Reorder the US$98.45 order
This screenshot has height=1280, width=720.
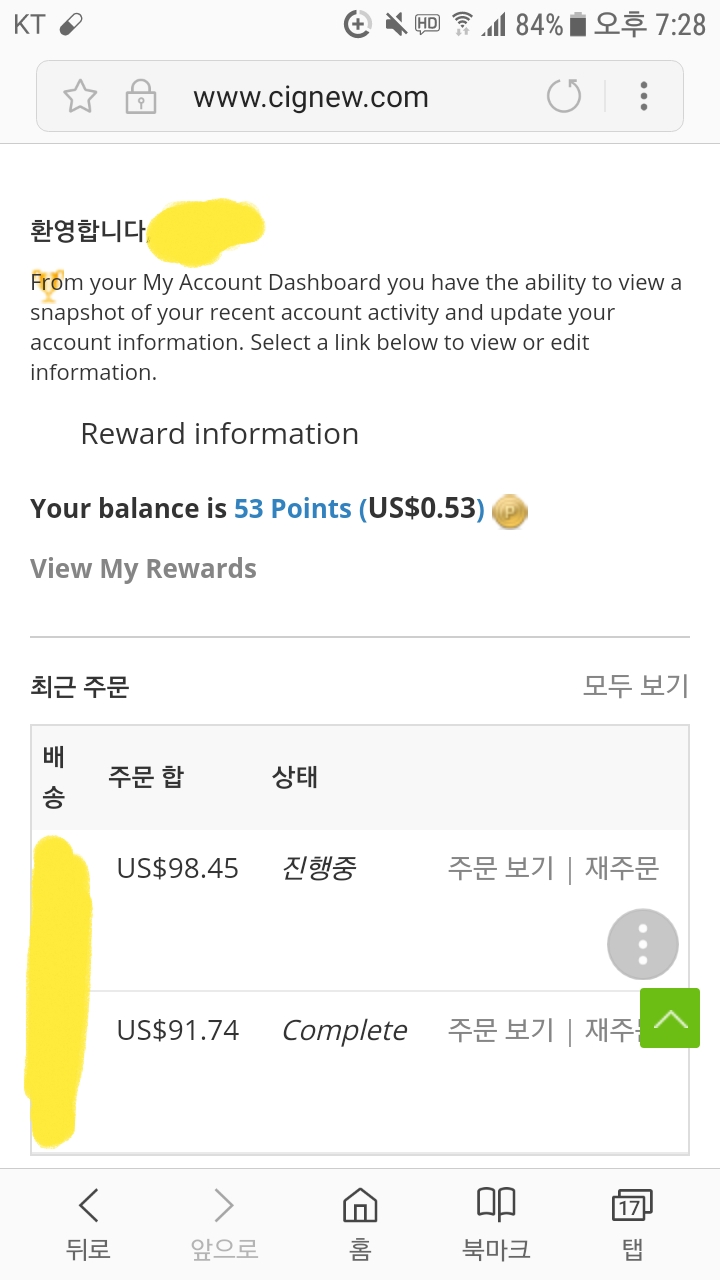click(622, 868)
